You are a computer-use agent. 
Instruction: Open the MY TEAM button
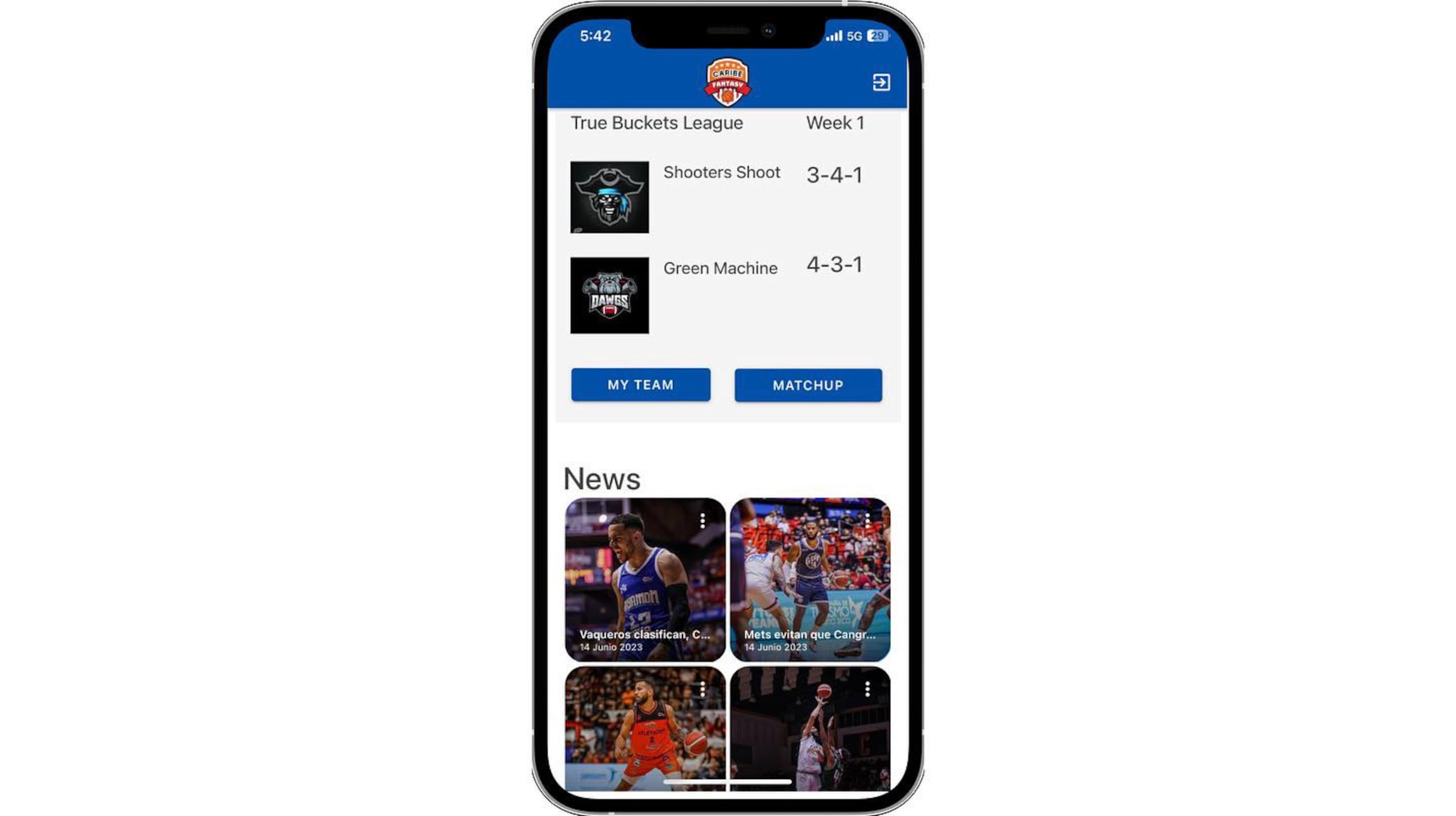coord(640,385)
